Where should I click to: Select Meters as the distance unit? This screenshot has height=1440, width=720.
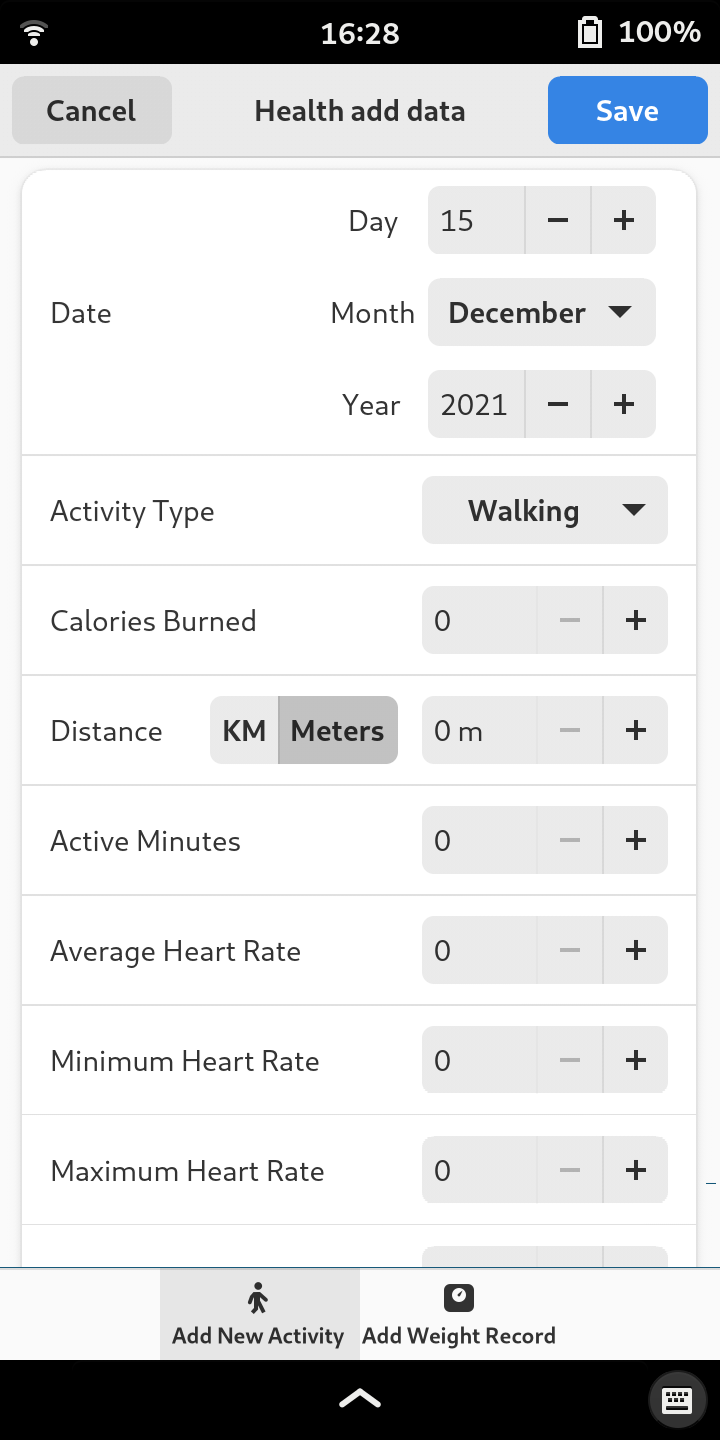337,730
